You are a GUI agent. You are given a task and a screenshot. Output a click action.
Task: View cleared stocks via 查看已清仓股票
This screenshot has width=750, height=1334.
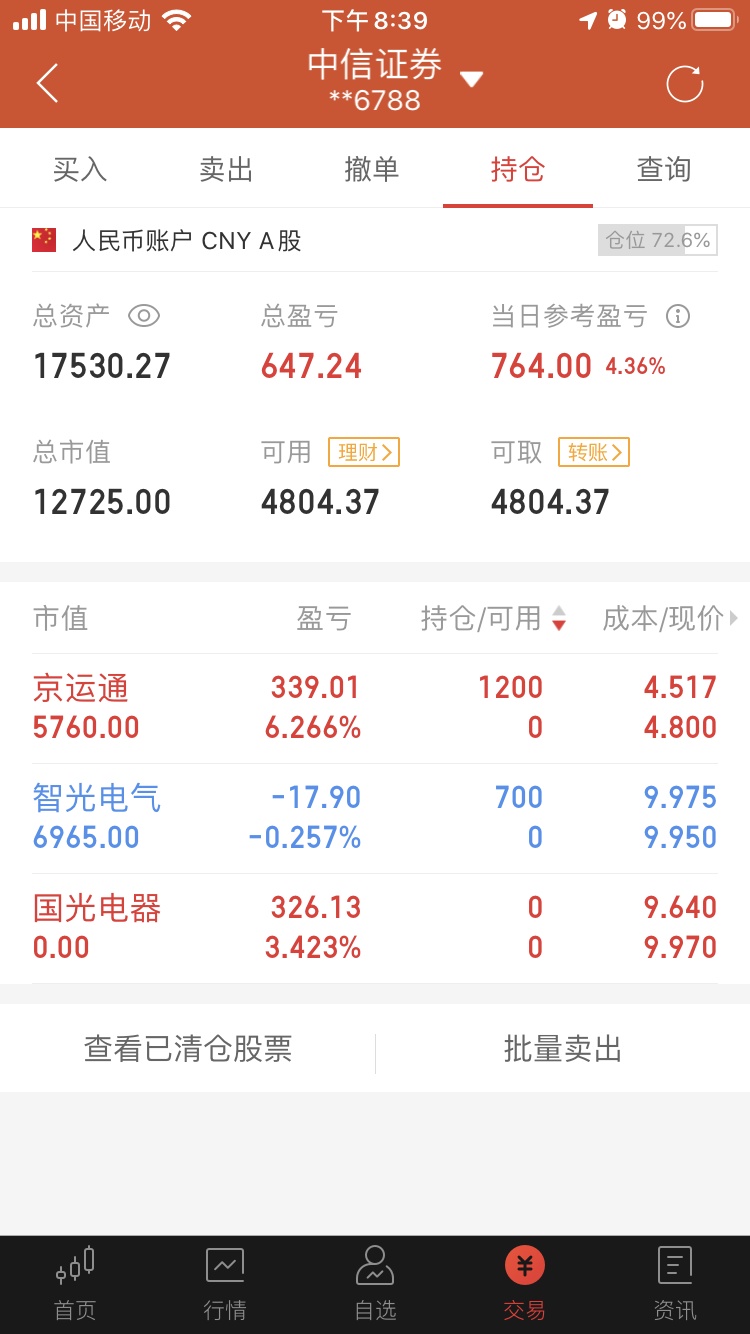click(x=188, y=1049)
